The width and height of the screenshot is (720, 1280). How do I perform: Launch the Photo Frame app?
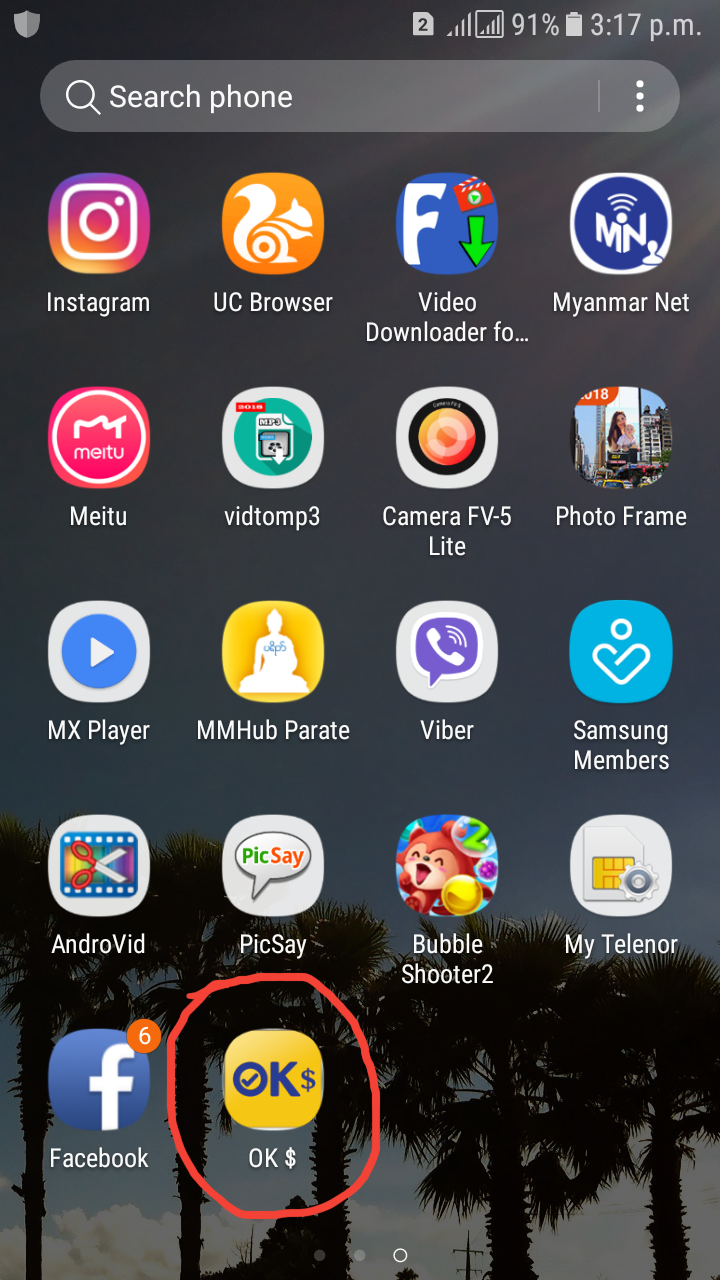pos(621,438)
